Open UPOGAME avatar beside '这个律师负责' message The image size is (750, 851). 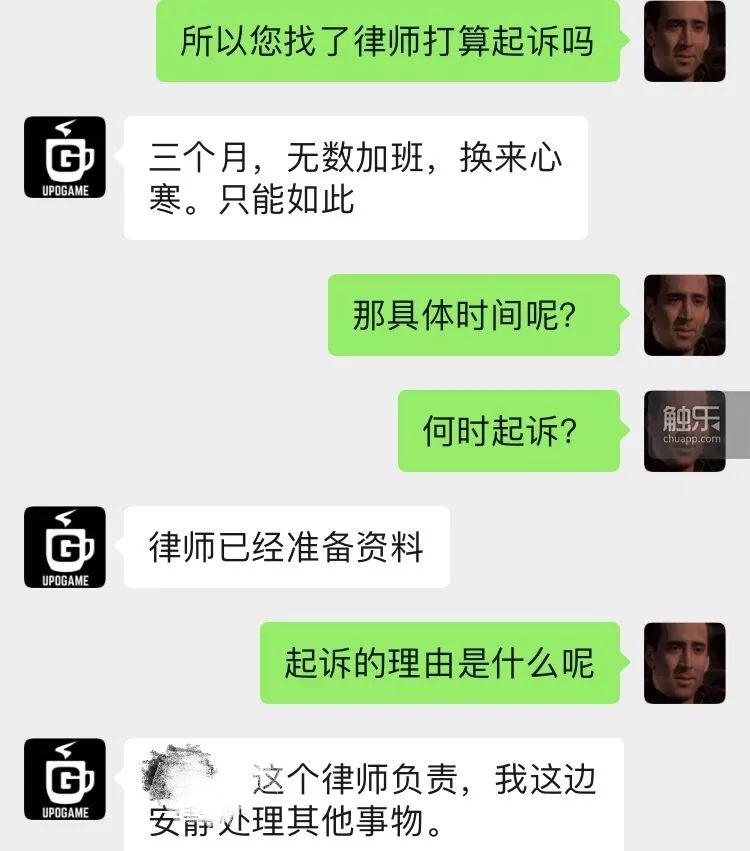pyautogui.click(x=65, y=779)
